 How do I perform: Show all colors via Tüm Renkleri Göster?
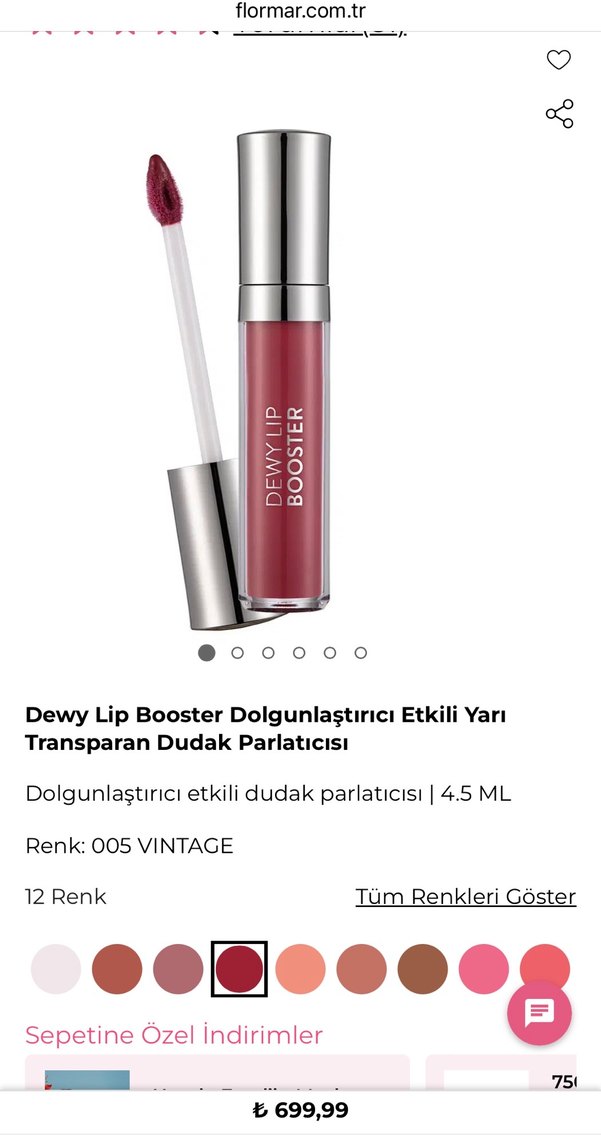[465, 896]
